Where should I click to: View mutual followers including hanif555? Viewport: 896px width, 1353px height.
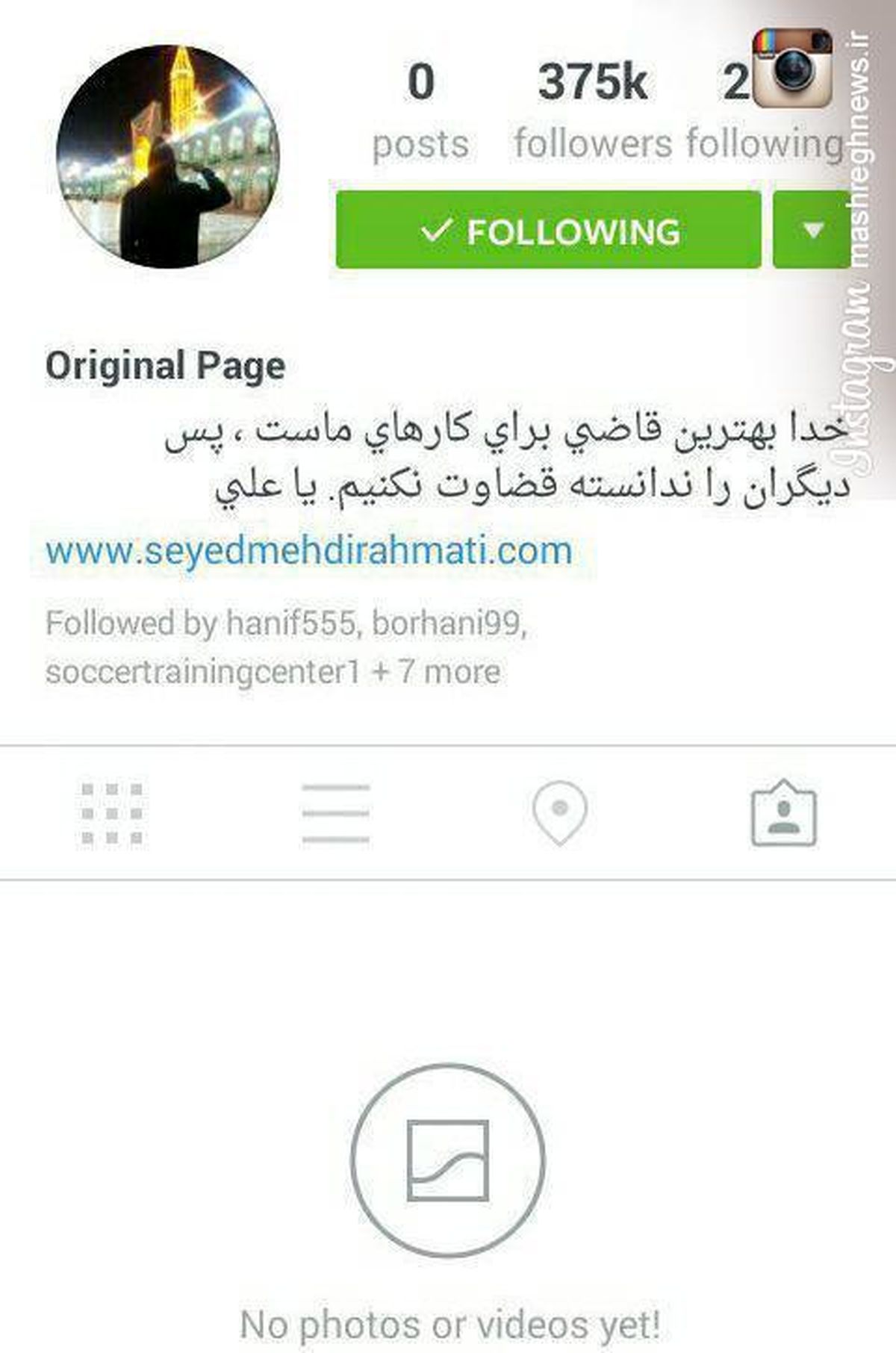pos(285,647)
